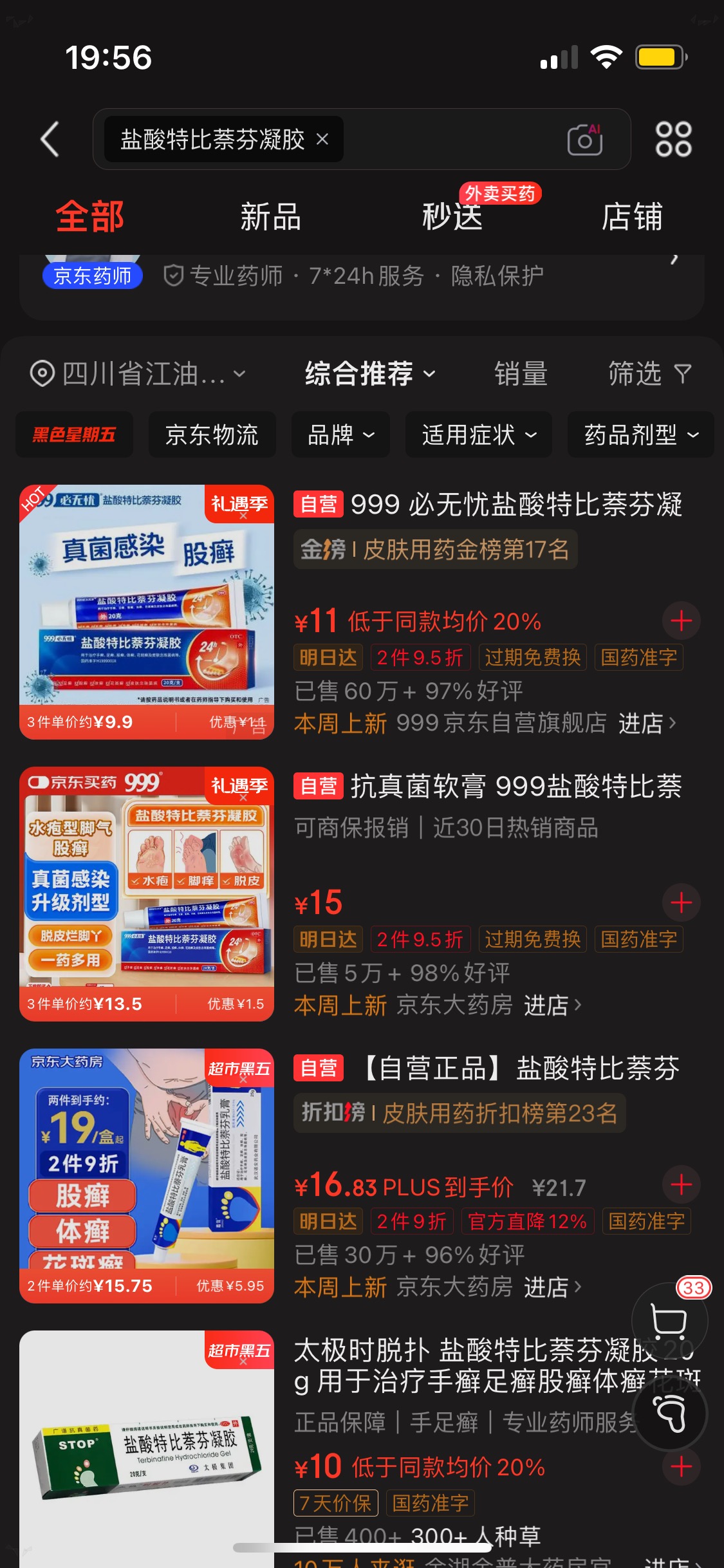Switch to the 新品 tab

270,217
